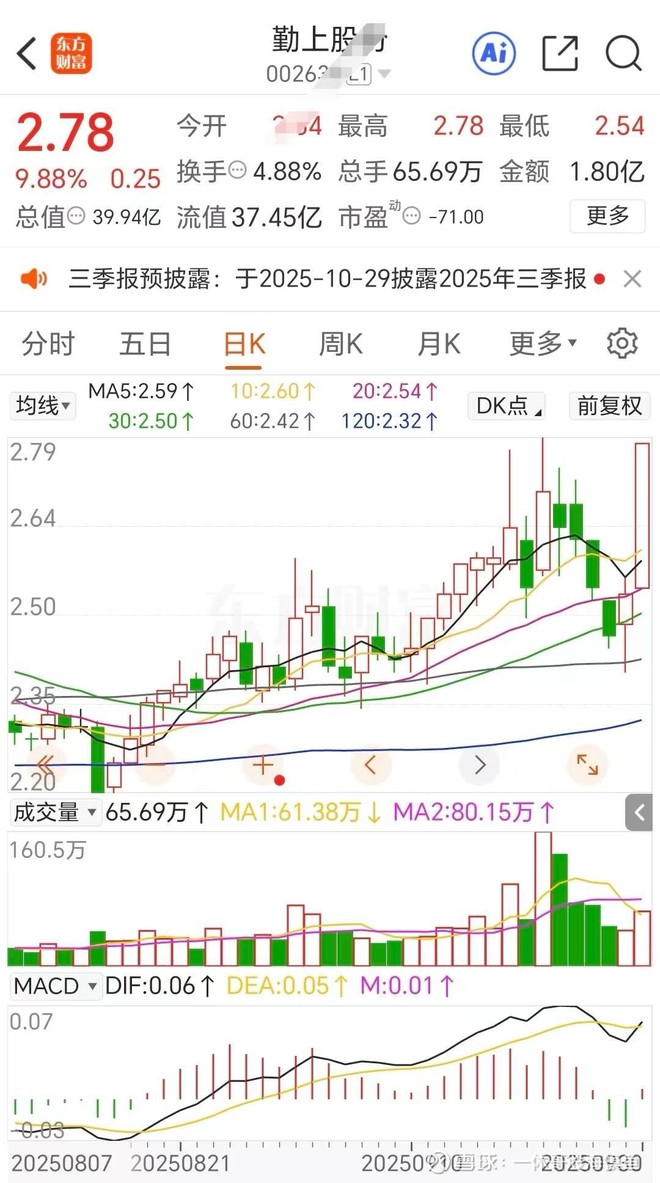View the 月K monthly chart

point(438,344)
